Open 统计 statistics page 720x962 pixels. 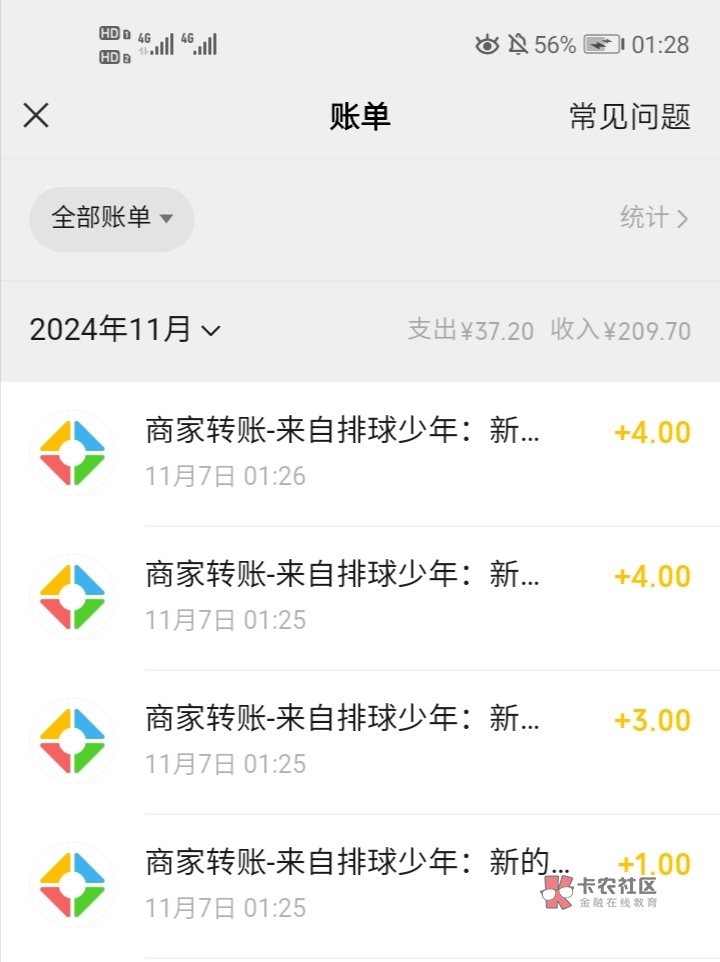pyautogui.click(x=654, y=218)
